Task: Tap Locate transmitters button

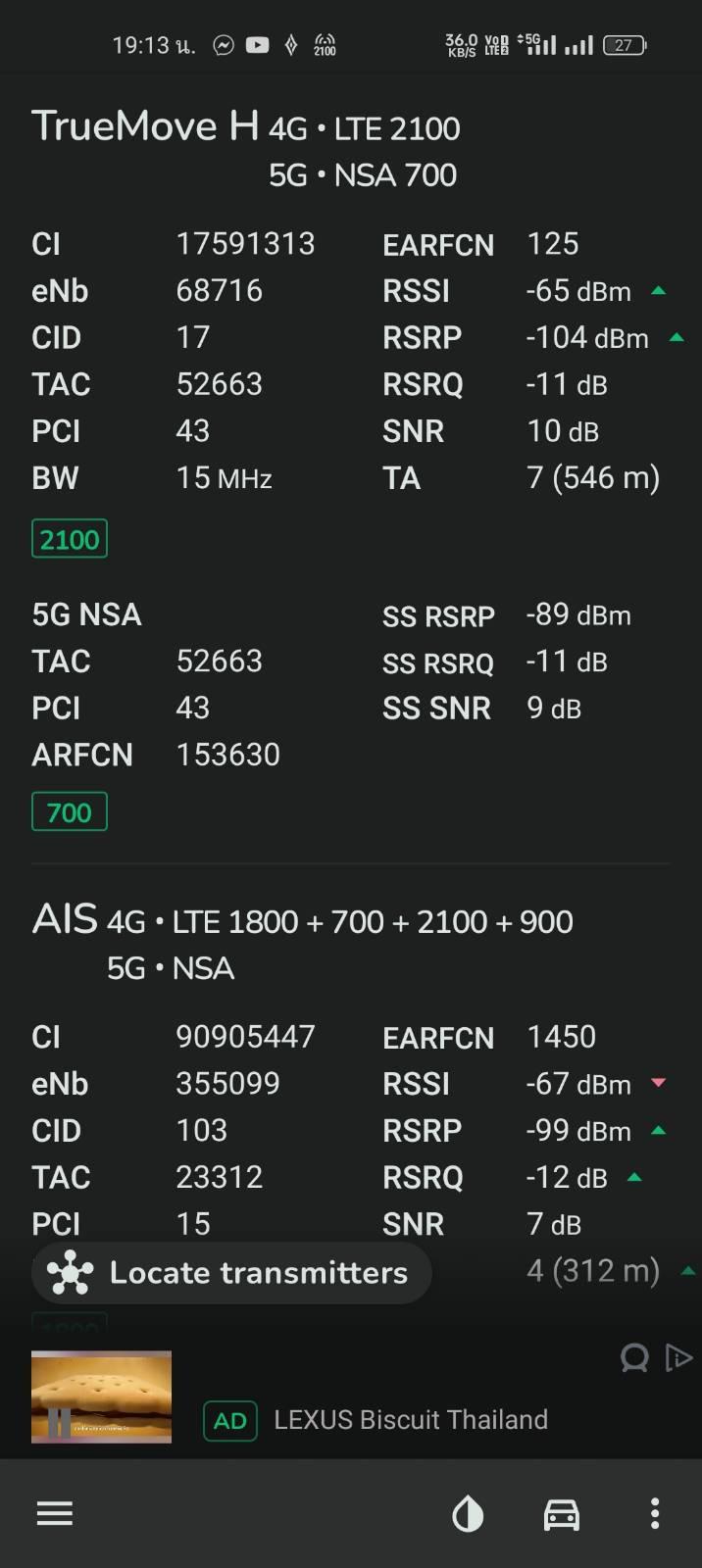Action: click(231, 1273)
